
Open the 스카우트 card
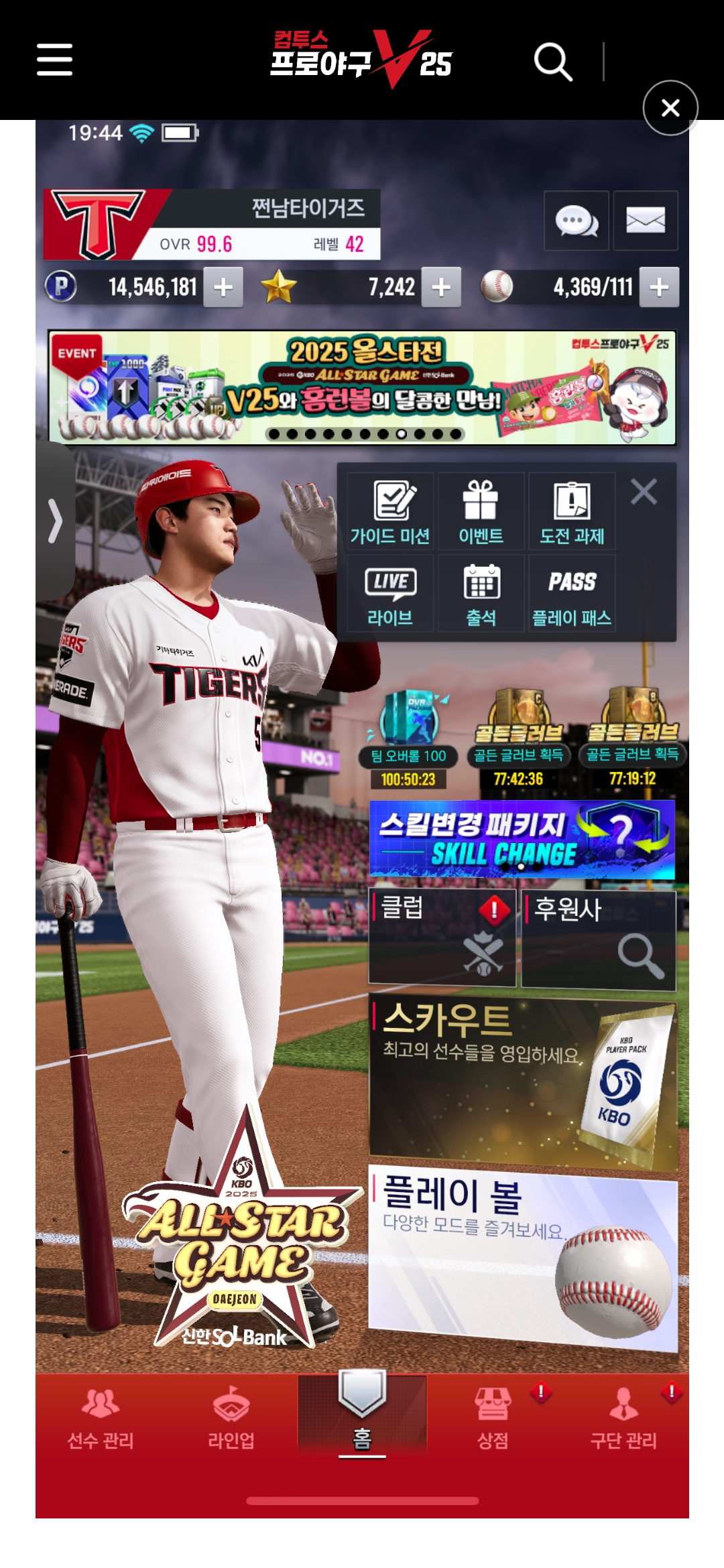[523, 1079]
